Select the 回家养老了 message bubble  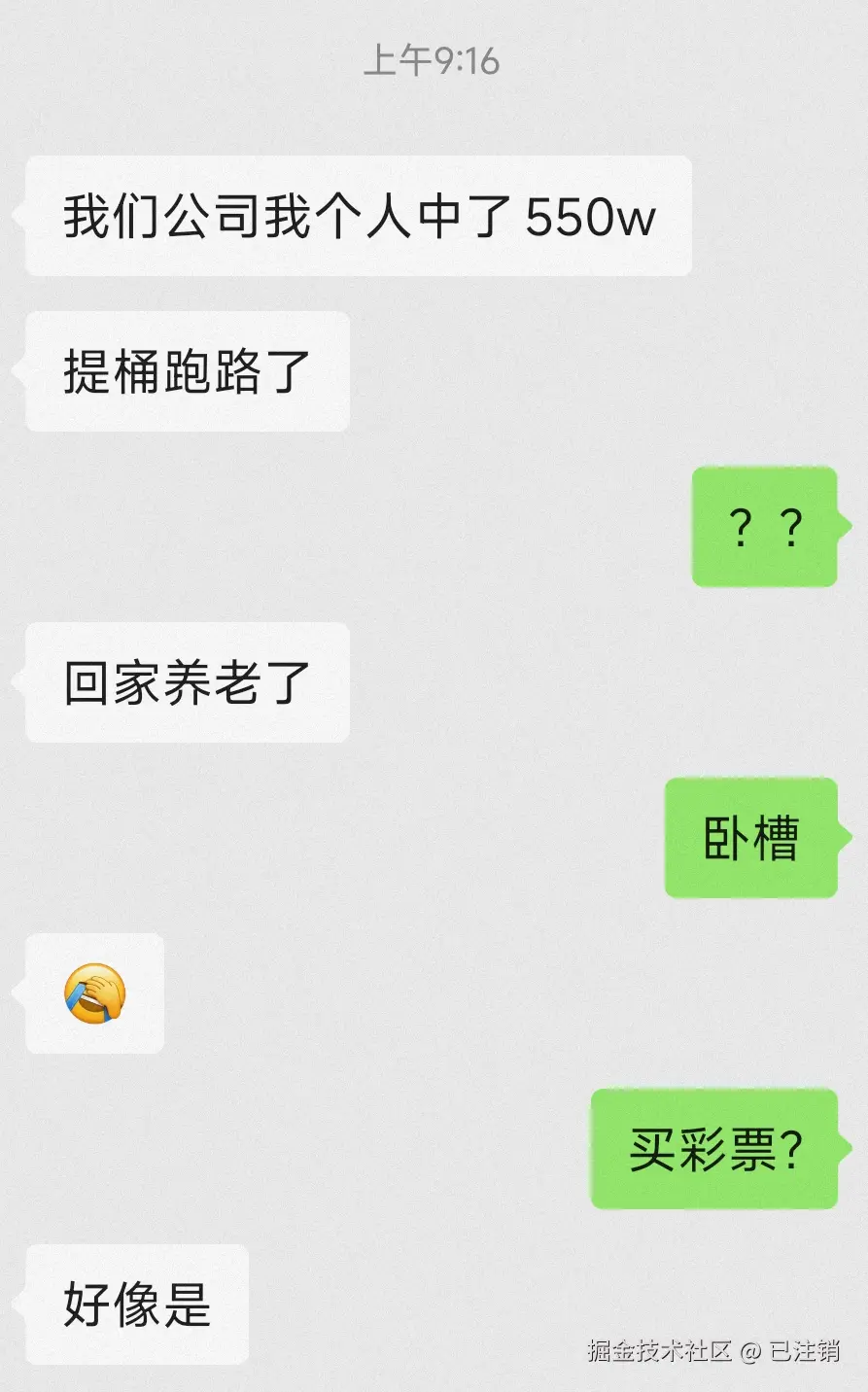185,683
